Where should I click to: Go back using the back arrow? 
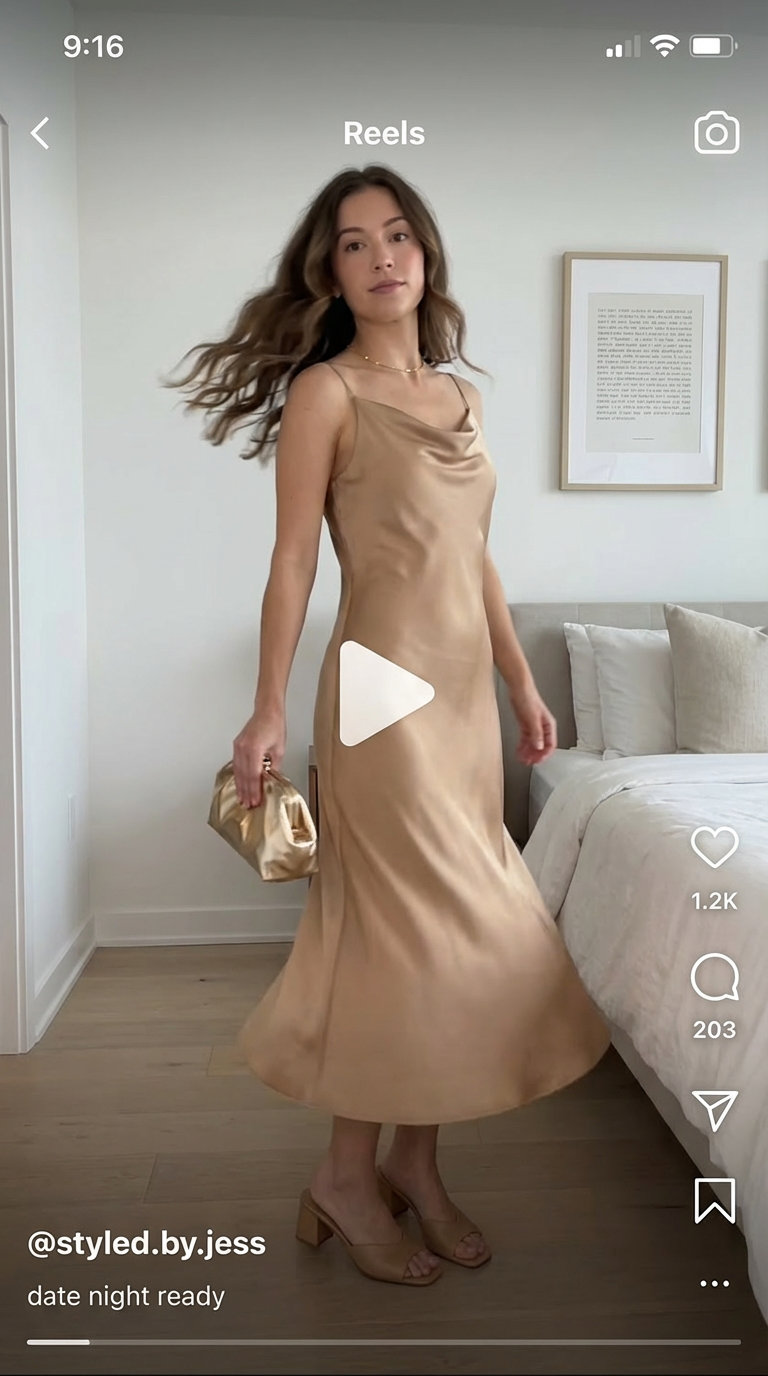click(x=40, y=133)
